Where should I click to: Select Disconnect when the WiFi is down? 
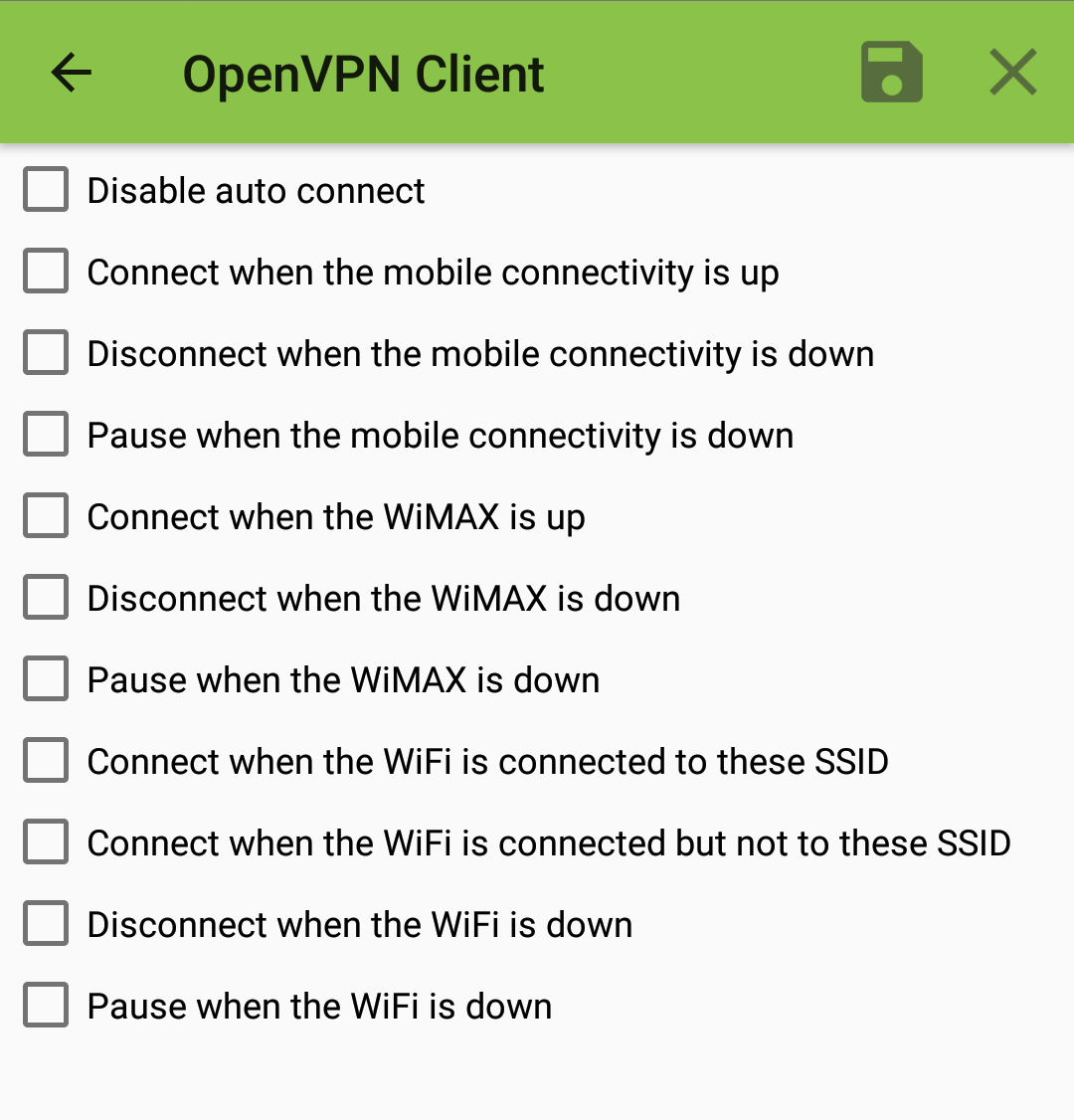pos(46,924)
